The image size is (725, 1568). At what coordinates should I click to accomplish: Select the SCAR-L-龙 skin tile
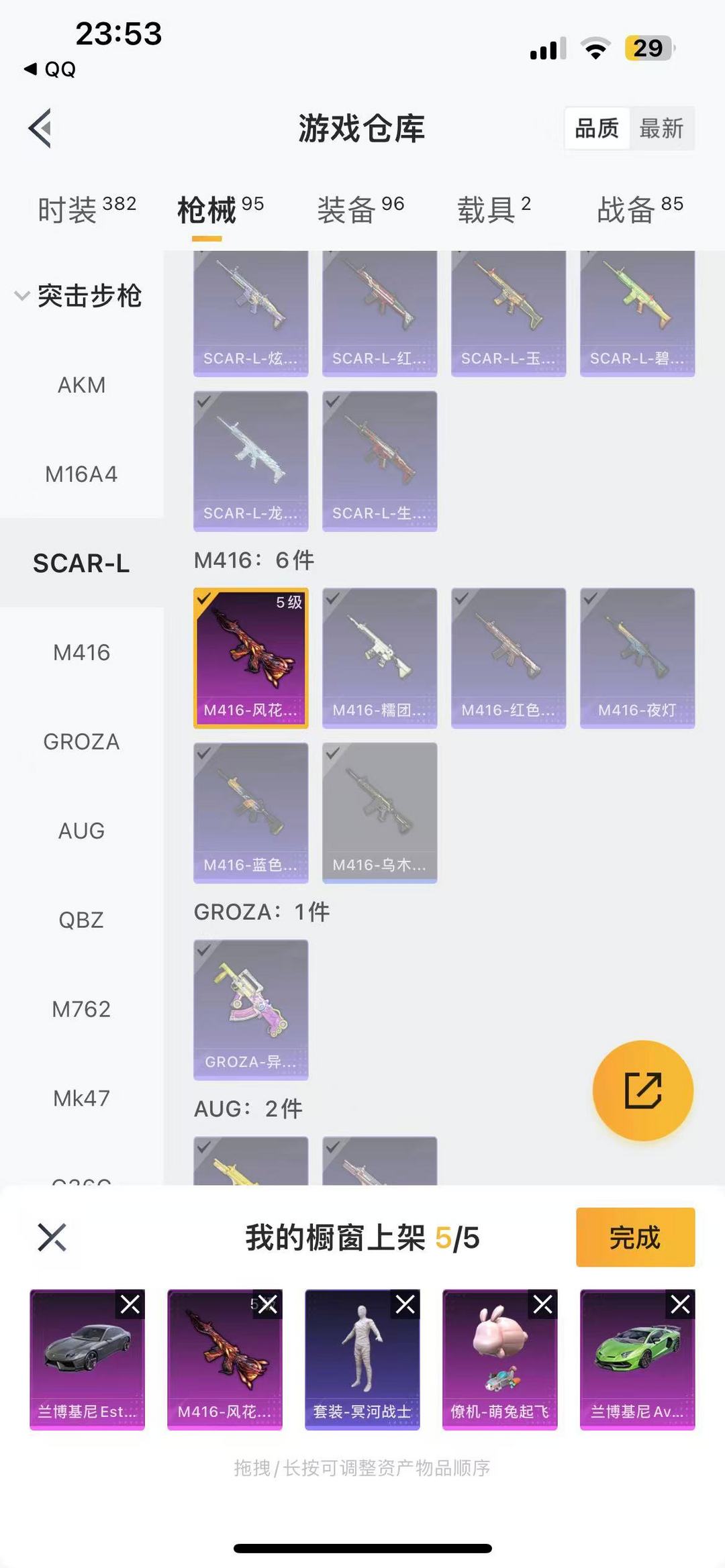click(x=250, y=461)
